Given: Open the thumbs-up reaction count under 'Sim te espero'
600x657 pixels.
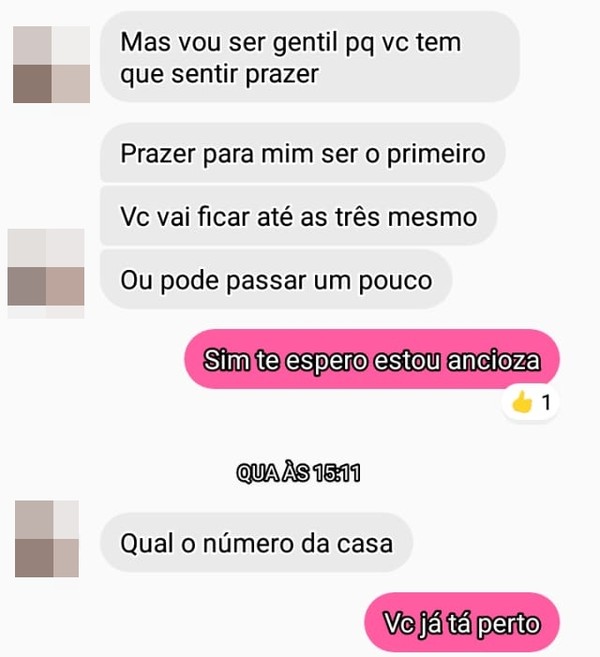Looking at the screenshot, I should 530,403.
